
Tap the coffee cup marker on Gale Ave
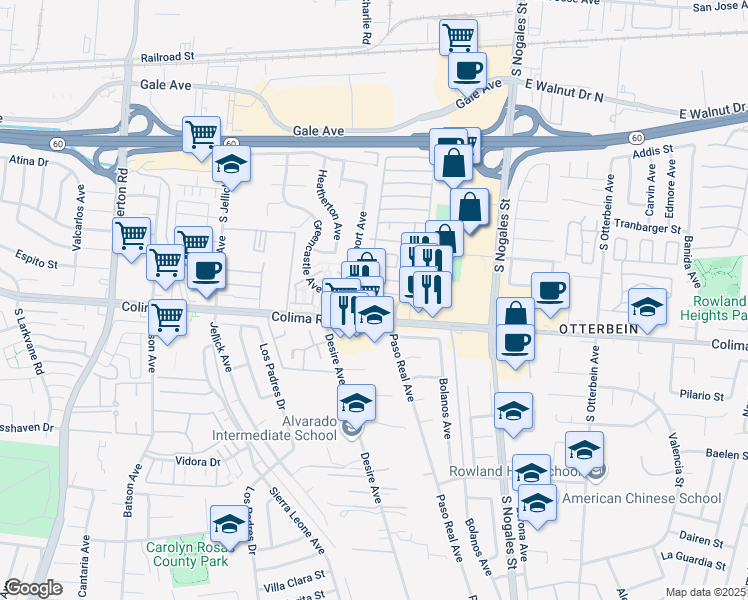467,71
